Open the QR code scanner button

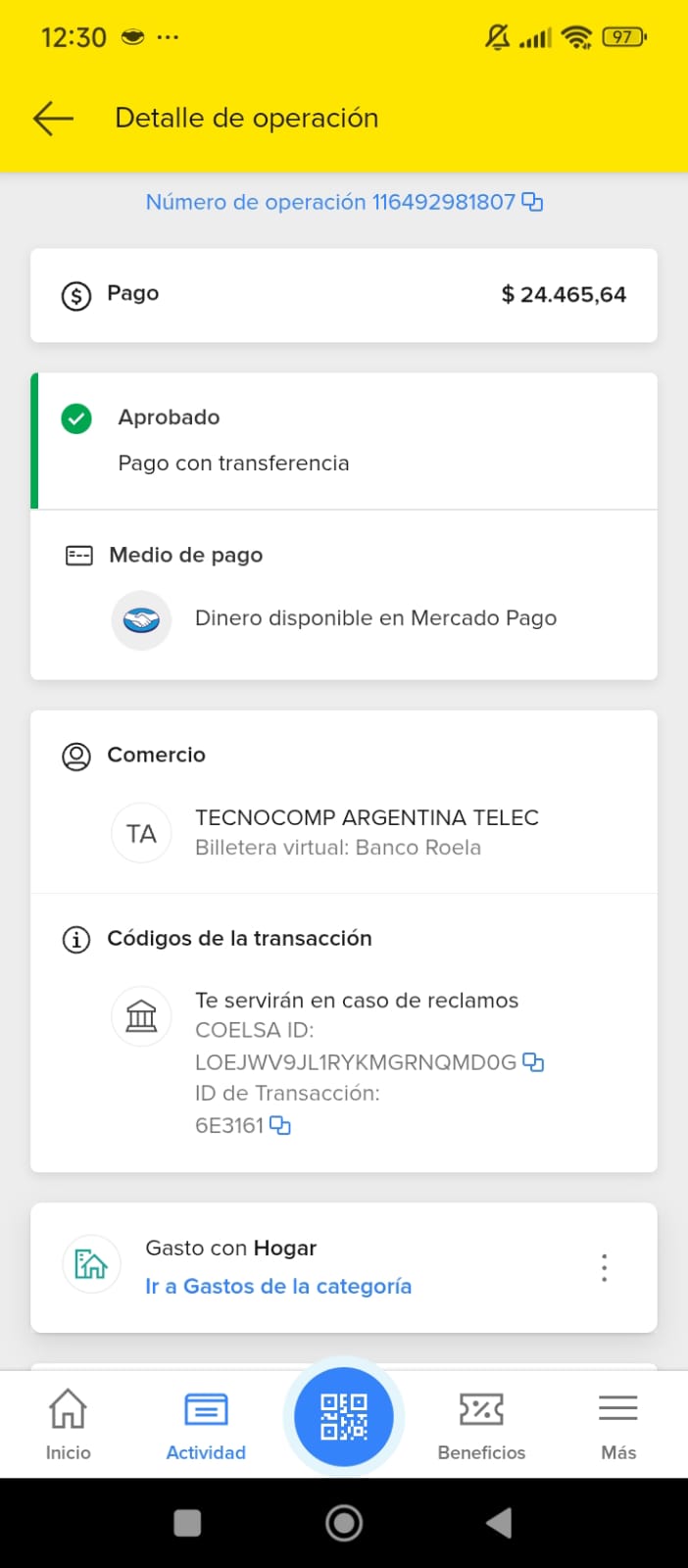(x=344, y=1417)
